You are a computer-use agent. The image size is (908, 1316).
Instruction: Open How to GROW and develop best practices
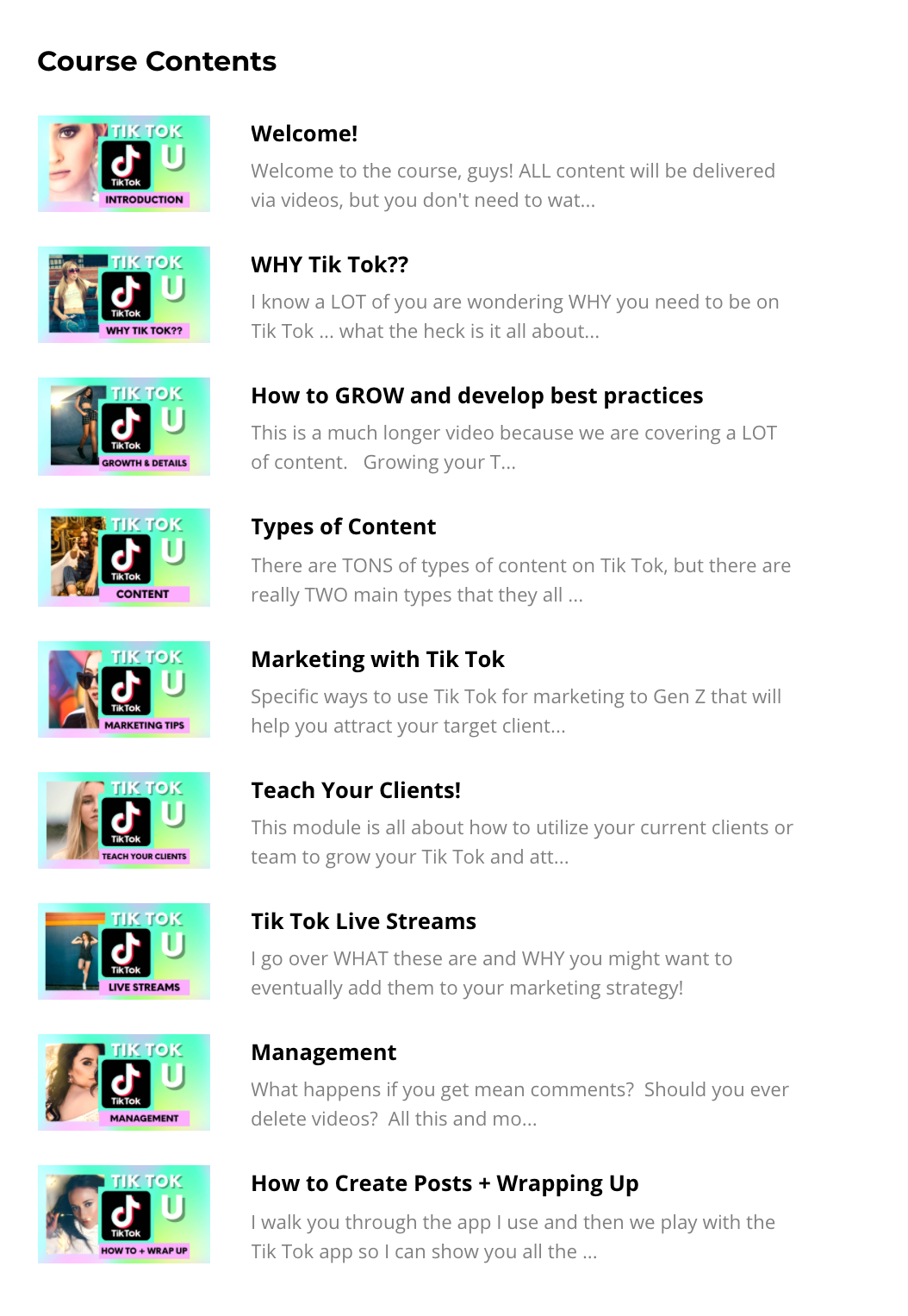click(476, 396)
